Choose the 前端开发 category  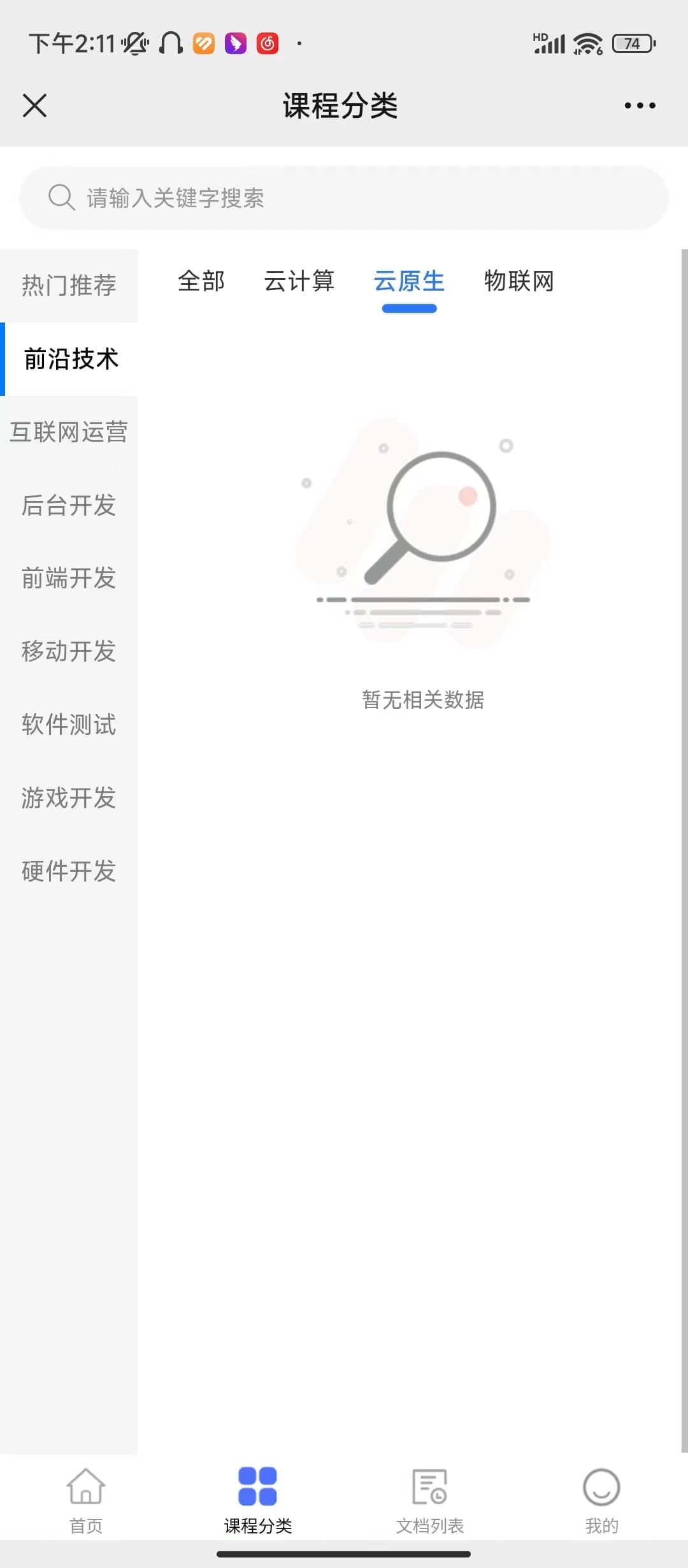pos(69,577)
